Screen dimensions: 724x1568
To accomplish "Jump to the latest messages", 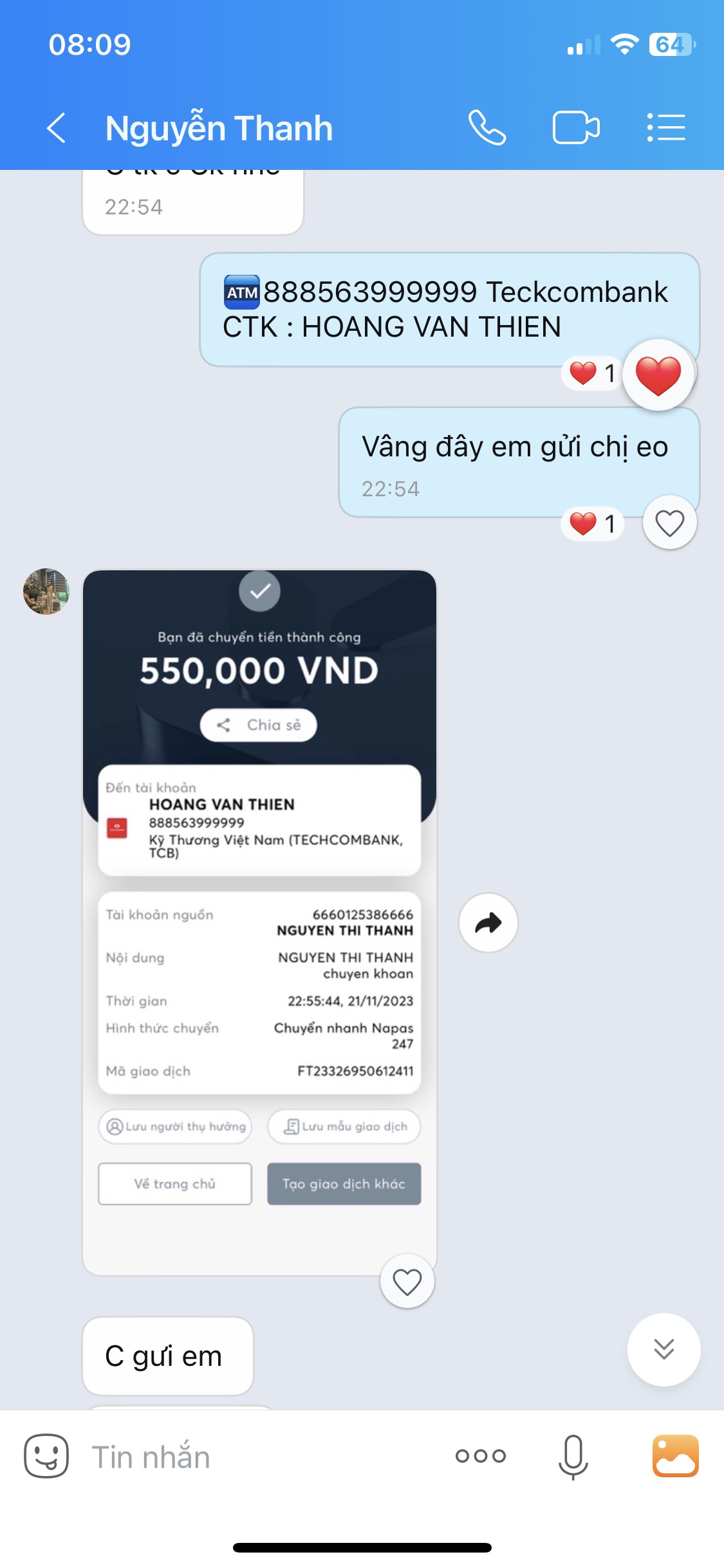I will click(x=664, y=1349).
